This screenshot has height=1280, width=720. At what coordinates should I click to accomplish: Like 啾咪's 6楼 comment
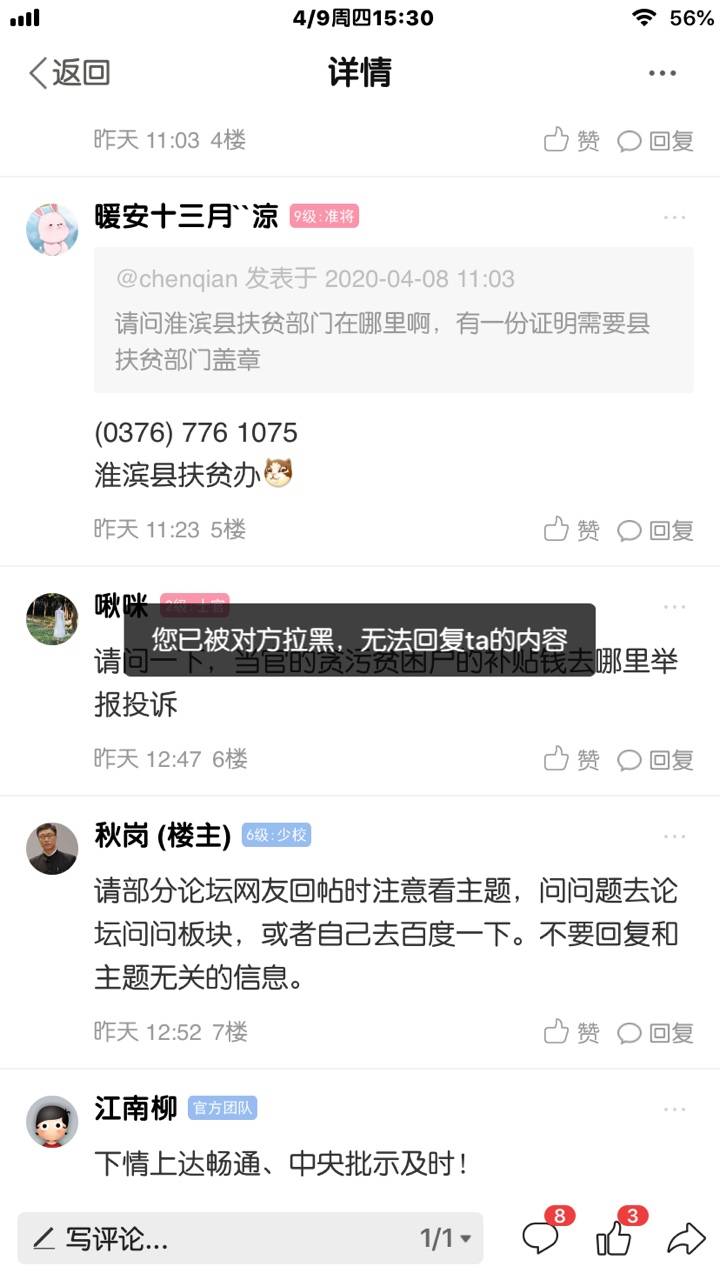[572, 760]
